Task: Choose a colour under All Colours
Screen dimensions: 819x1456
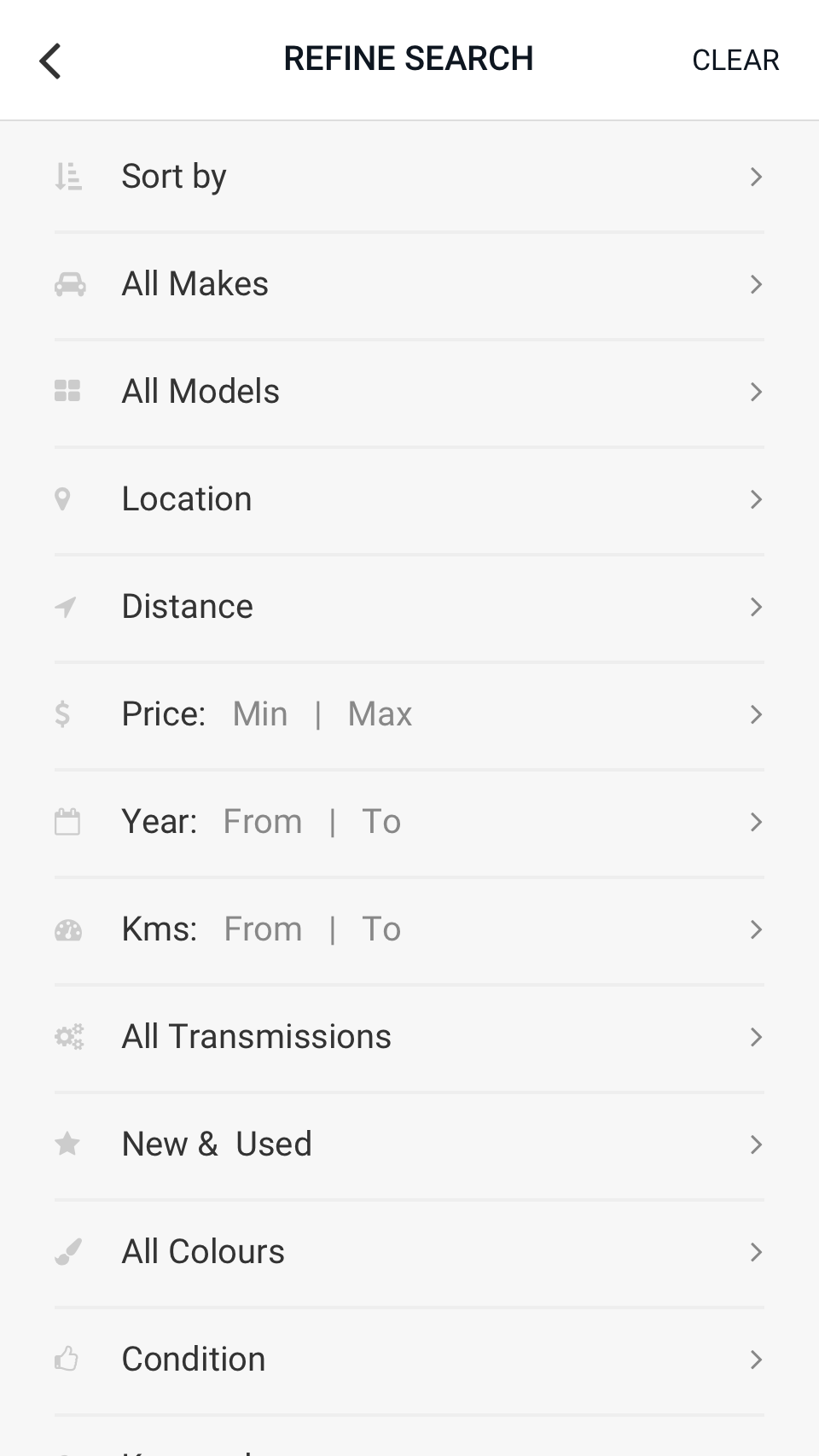Action: [409, 1252]
